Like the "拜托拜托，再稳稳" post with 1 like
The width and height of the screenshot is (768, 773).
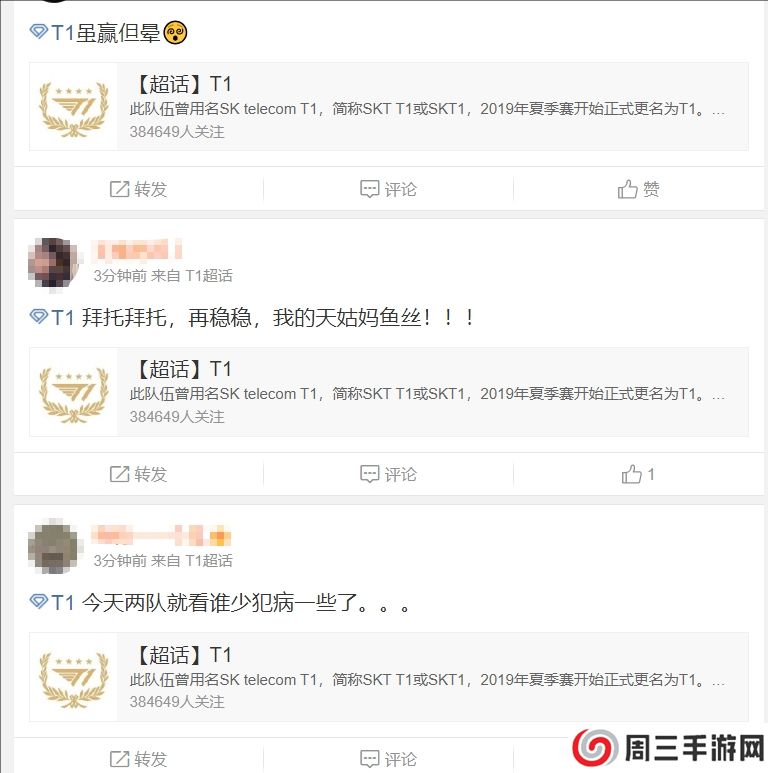pos(638,474)
